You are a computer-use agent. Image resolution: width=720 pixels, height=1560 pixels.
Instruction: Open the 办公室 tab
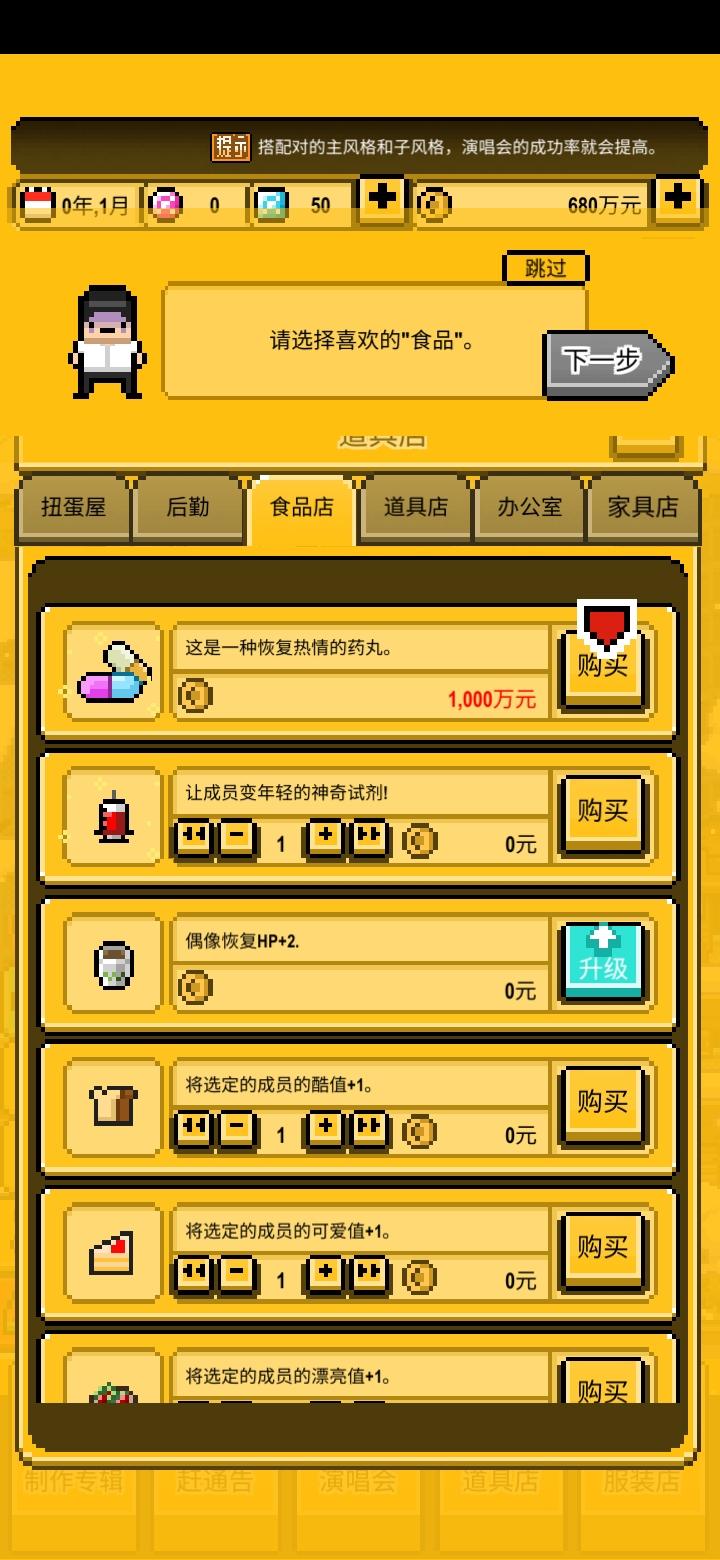tap(529, 508)
